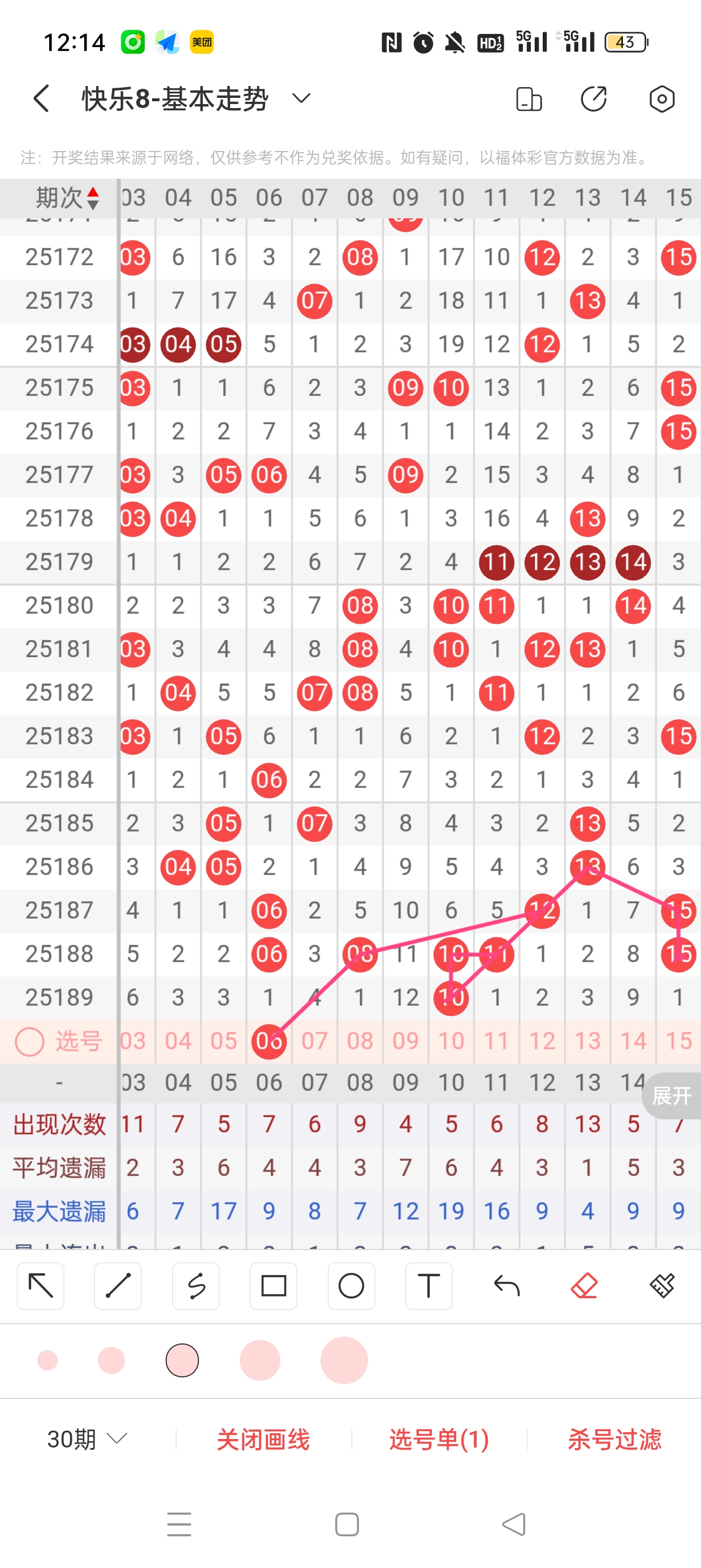The width and height of the screenshot is (701, 1568).
Task: Open the hexagon settings icon
Action: pos(661,99)
